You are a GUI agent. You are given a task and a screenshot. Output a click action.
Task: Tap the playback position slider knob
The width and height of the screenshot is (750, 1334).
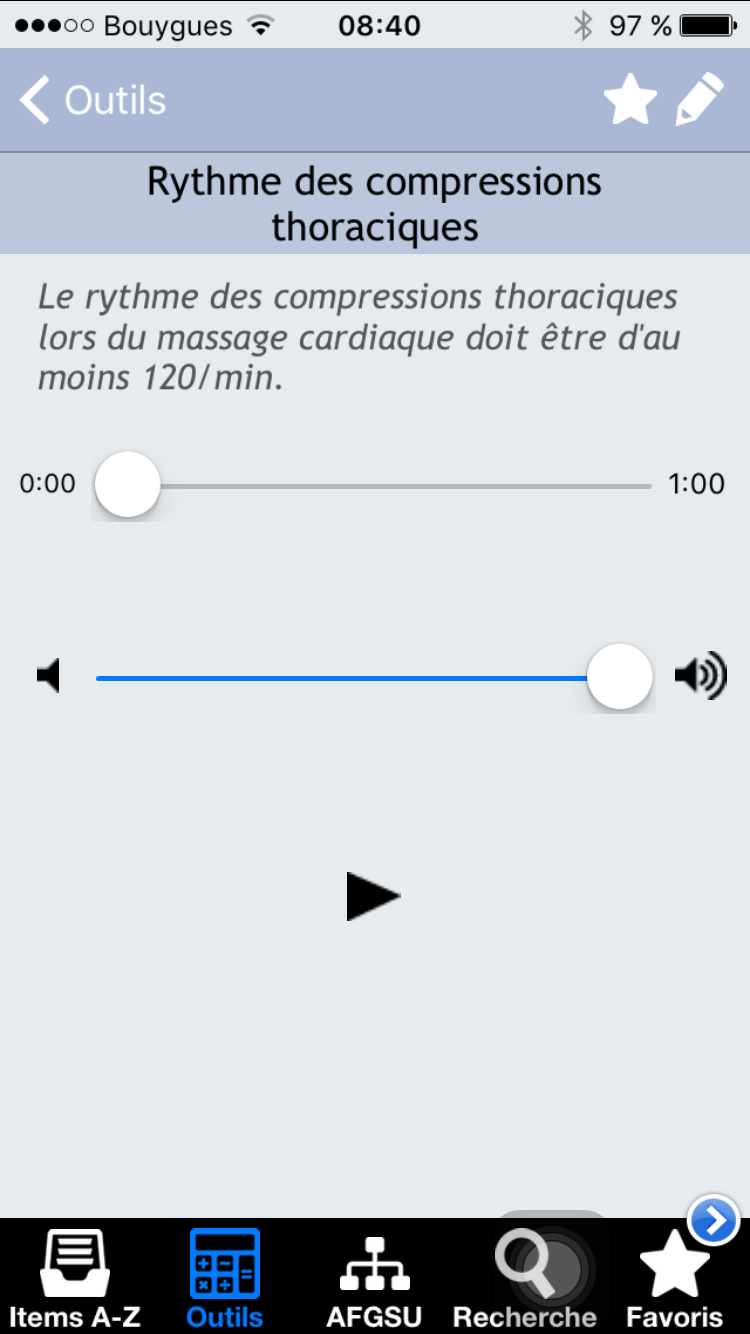(128, 485)
